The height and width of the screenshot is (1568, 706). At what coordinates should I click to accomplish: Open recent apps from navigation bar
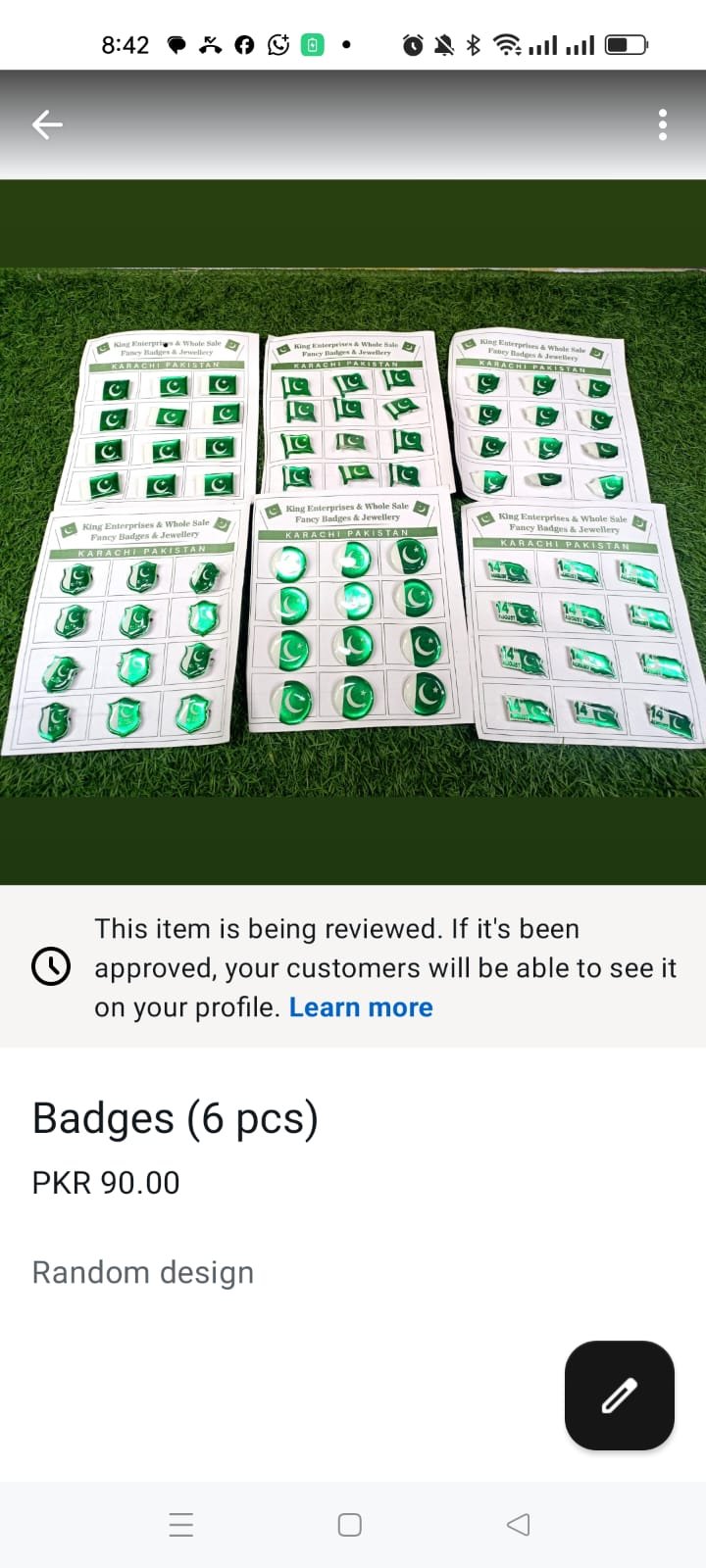pos(181,1525)
